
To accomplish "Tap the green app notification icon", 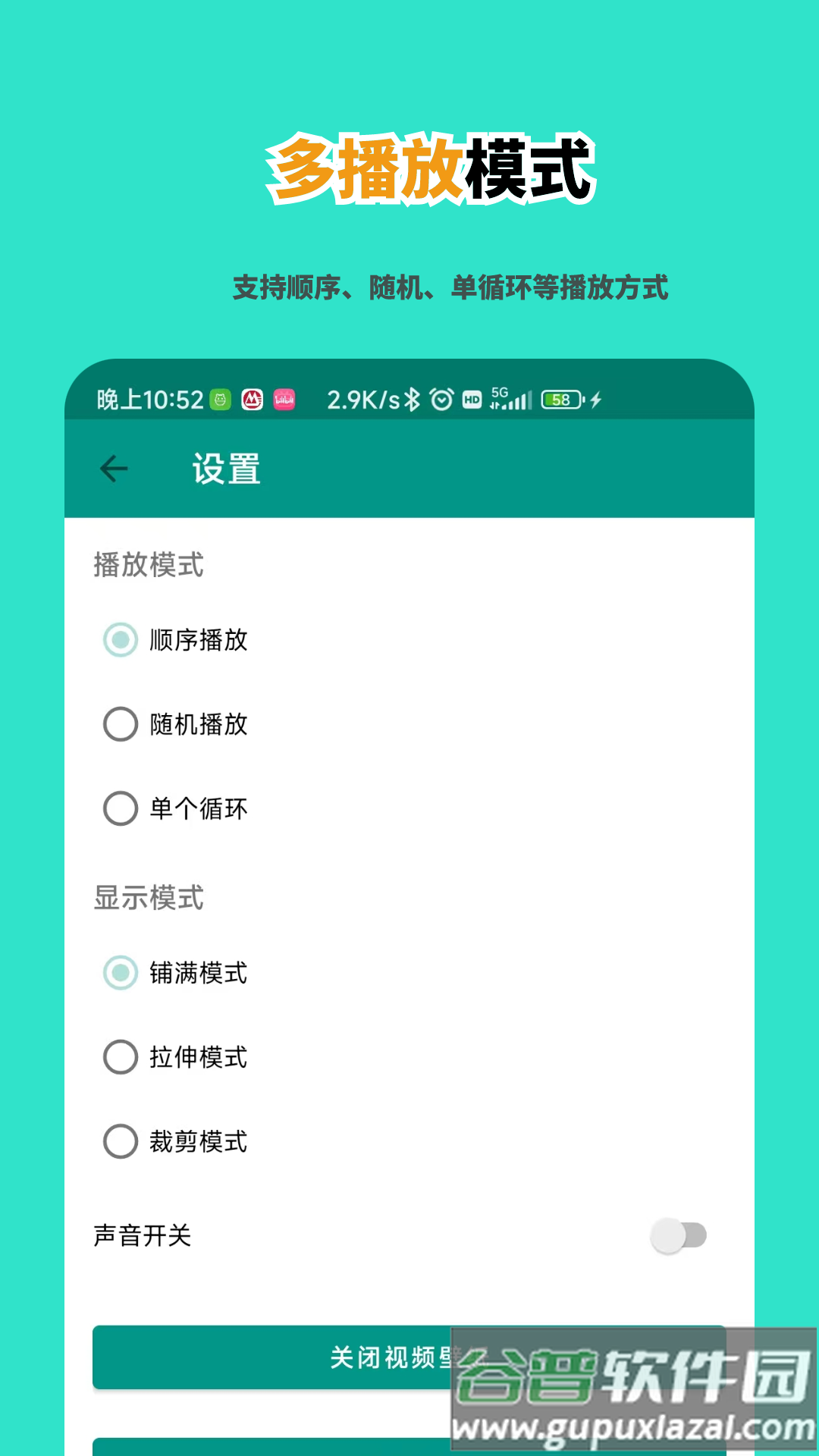I will tap(219, 398).
